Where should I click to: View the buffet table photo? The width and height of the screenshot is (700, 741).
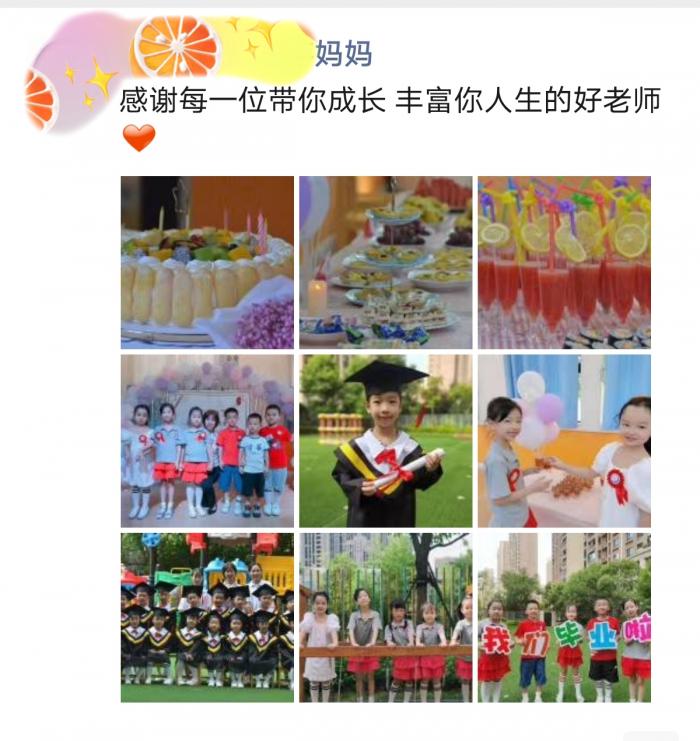[x=385, y=262]
